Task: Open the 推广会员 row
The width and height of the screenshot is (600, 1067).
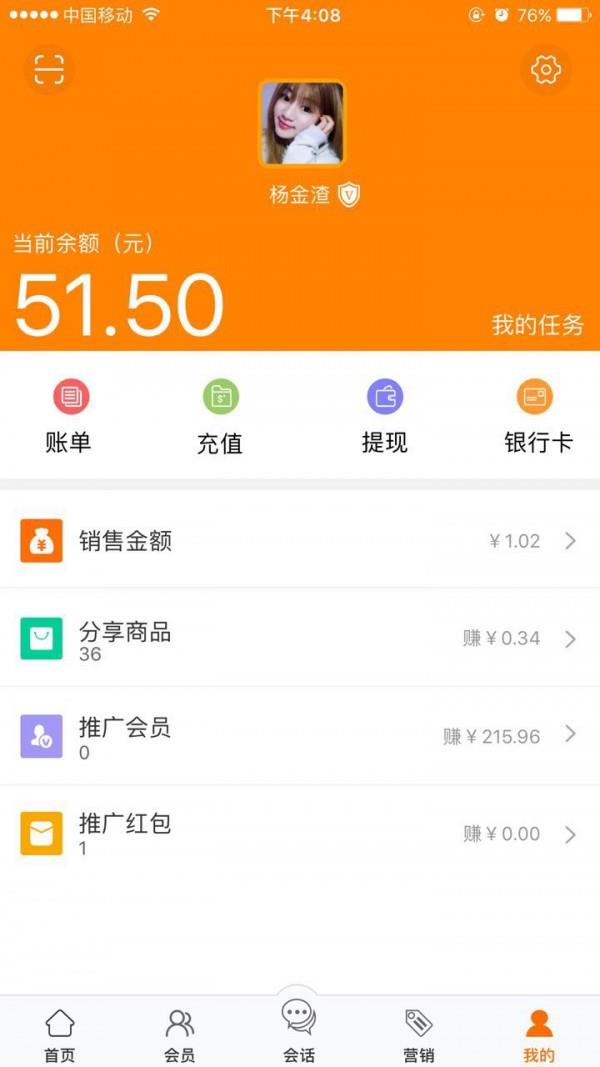Action: tap(300, 736)
